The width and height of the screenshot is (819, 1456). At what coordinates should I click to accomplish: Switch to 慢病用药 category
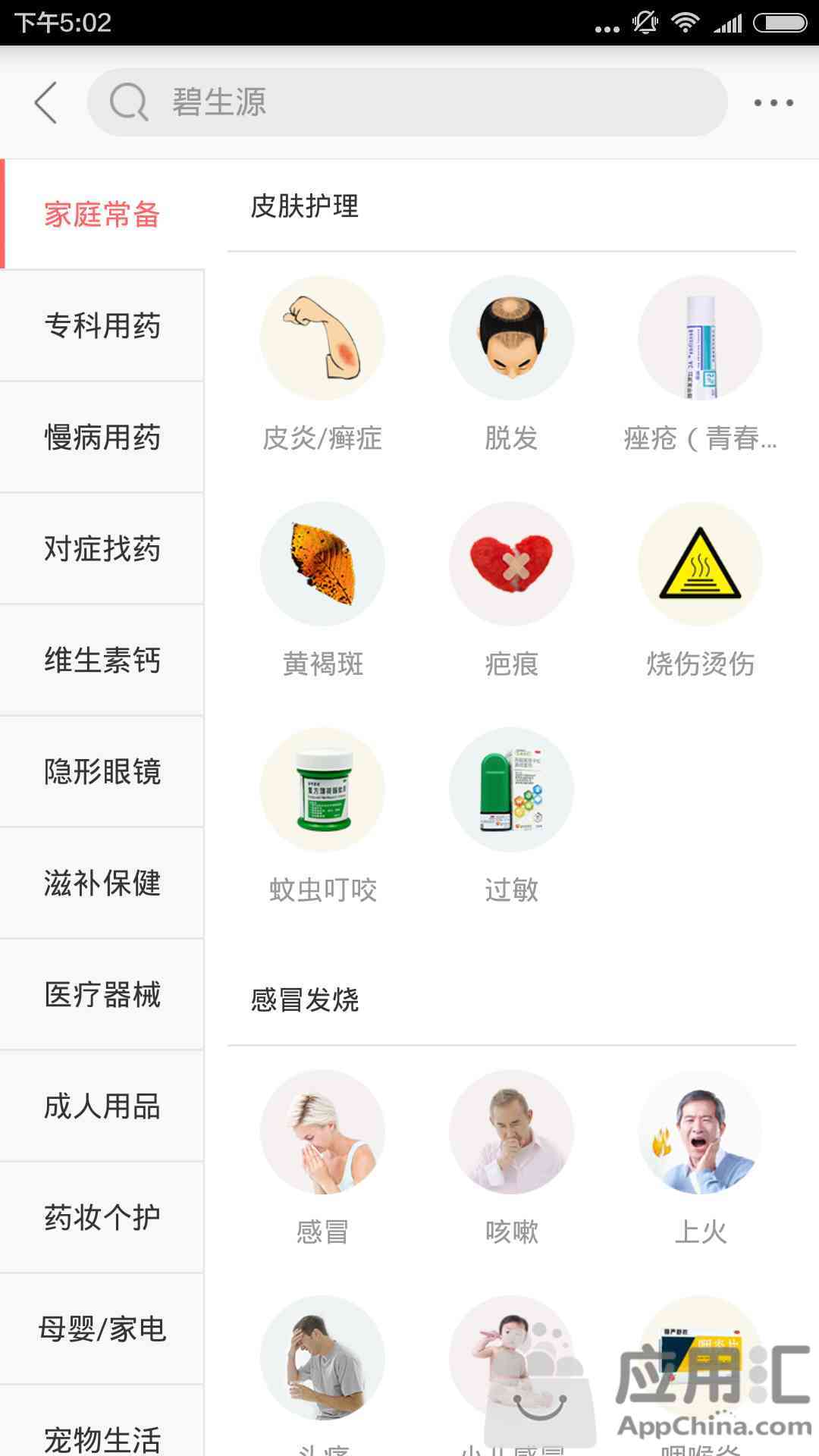coord(102,437)
